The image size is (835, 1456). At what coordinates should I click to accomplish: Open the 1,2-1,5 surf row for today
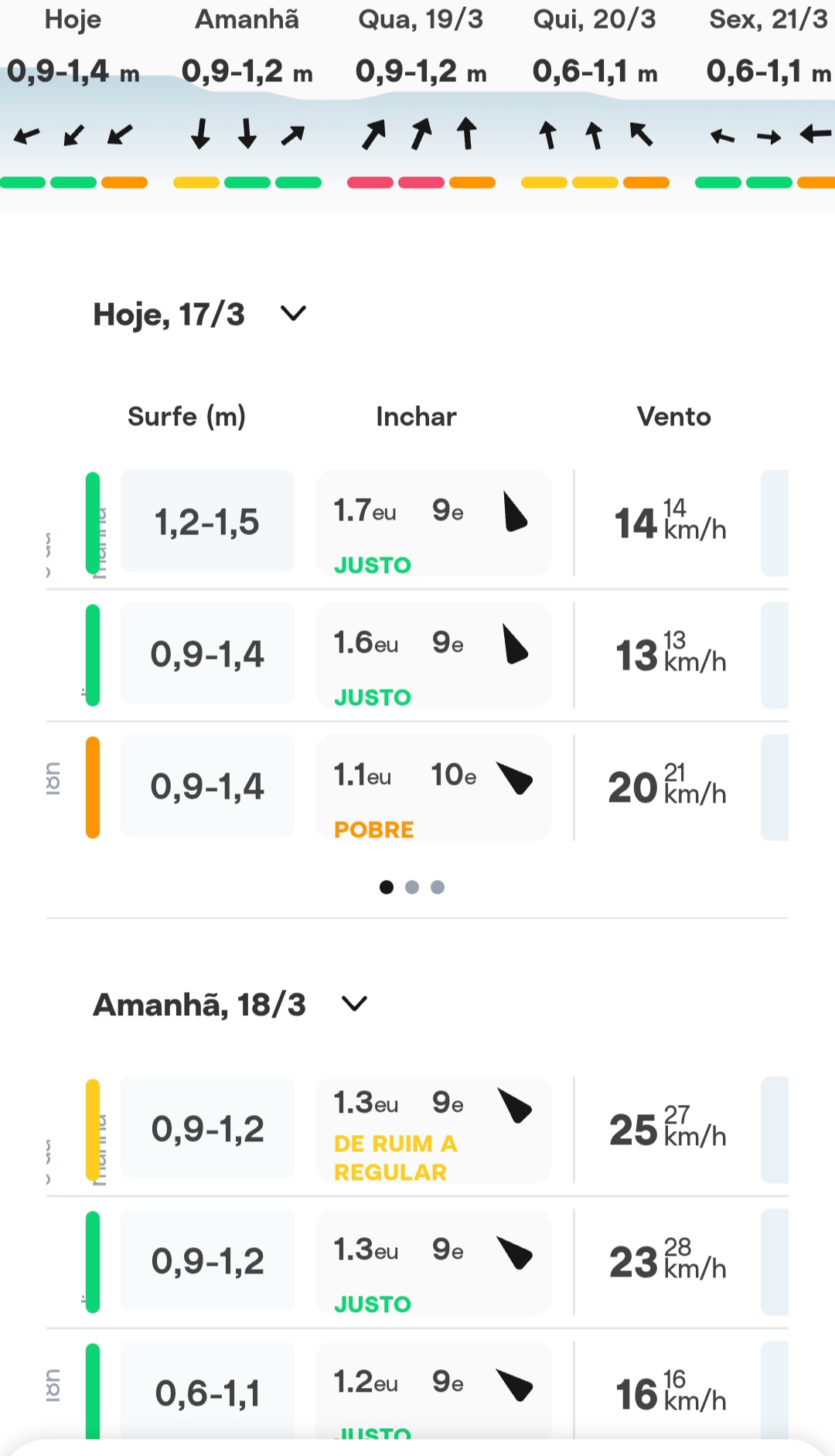pos(417,523)
